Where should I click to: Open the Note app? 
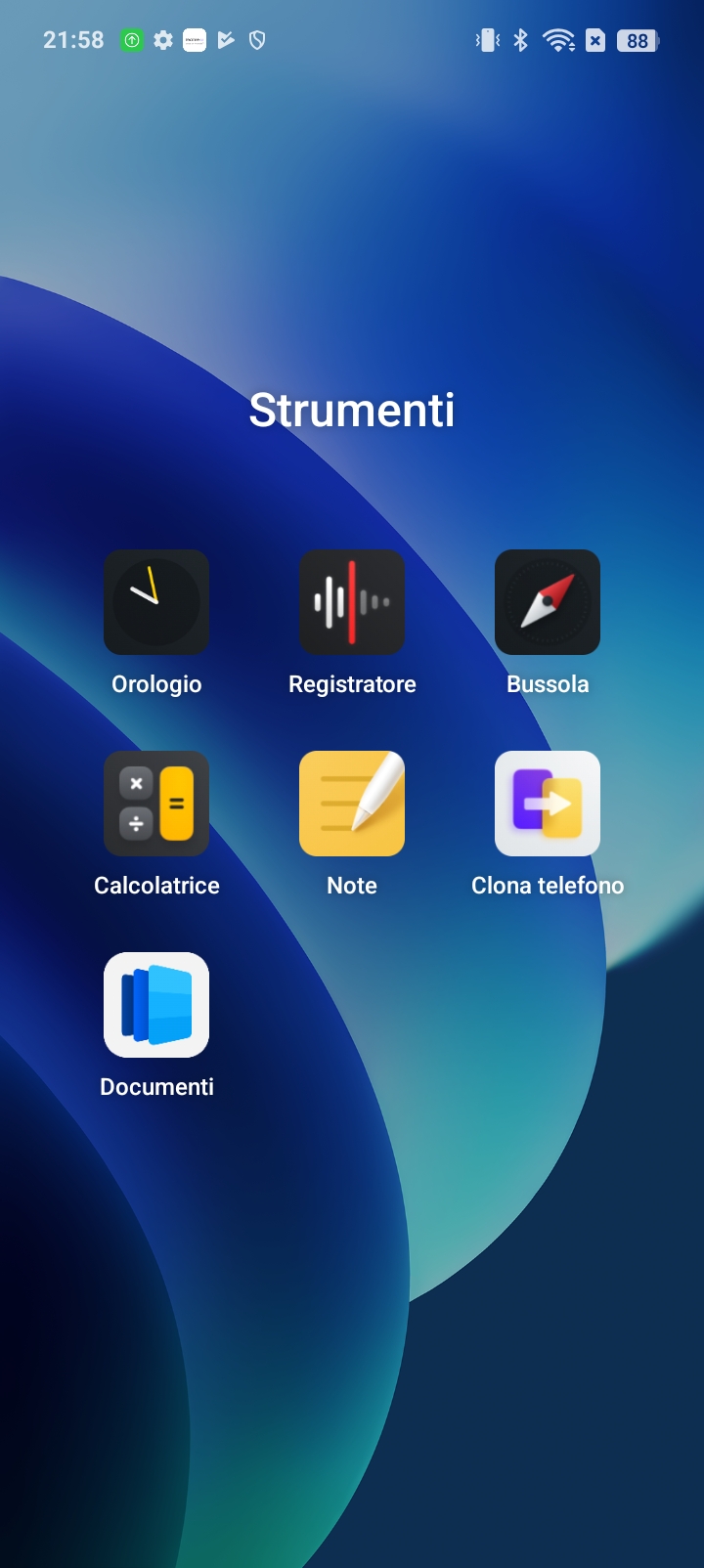point(352,804)
